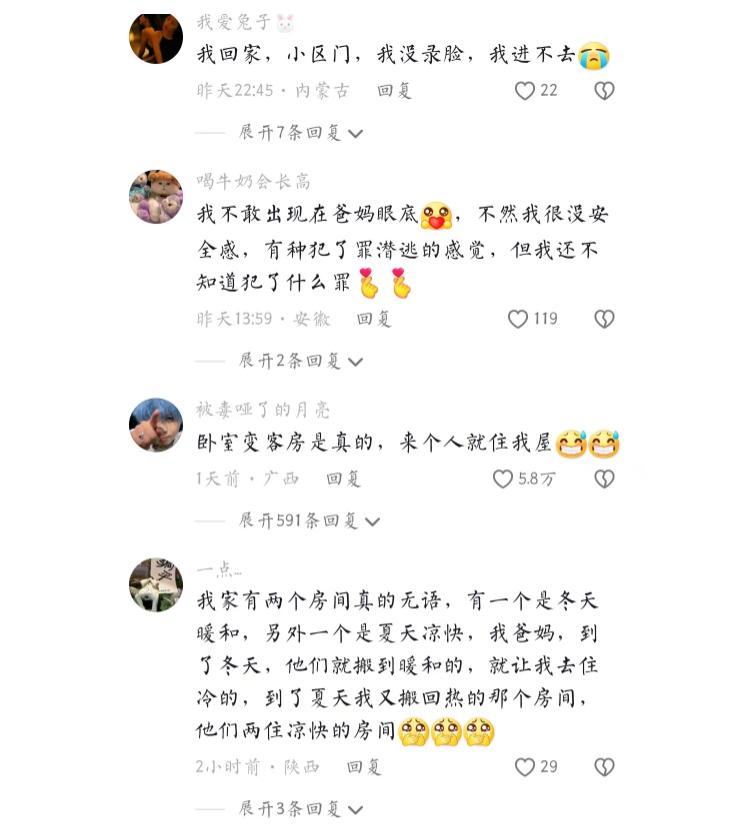Click the dislike icon on the first comment

(x=604, y=91)
